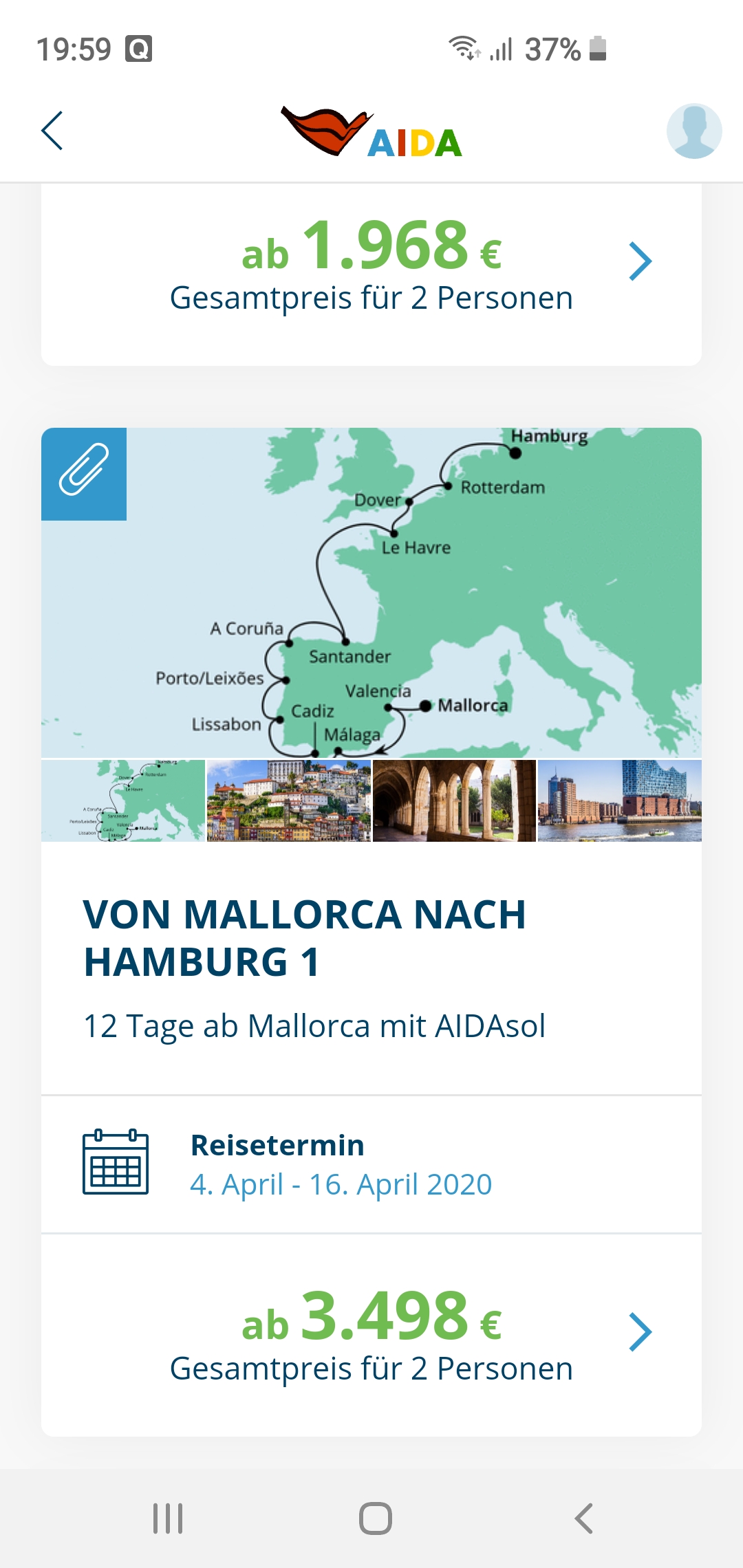743x1568 pixels.
Task: Go to the home screen
Action: [375, 1518]
